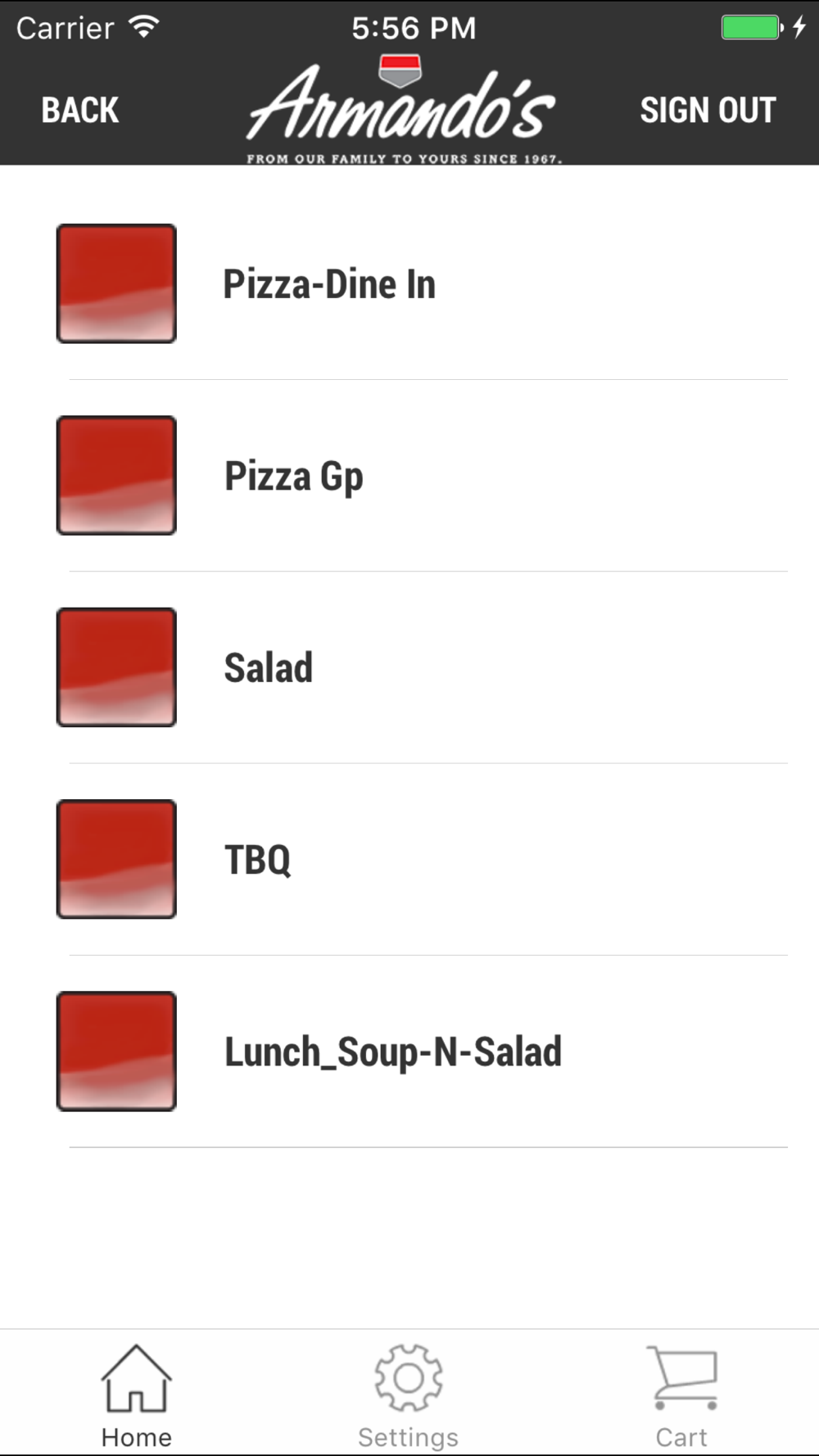The height and width of the screenshot is (1456, 819).
Task: Choose the TBQ category
Action: (x=409, y=859)
